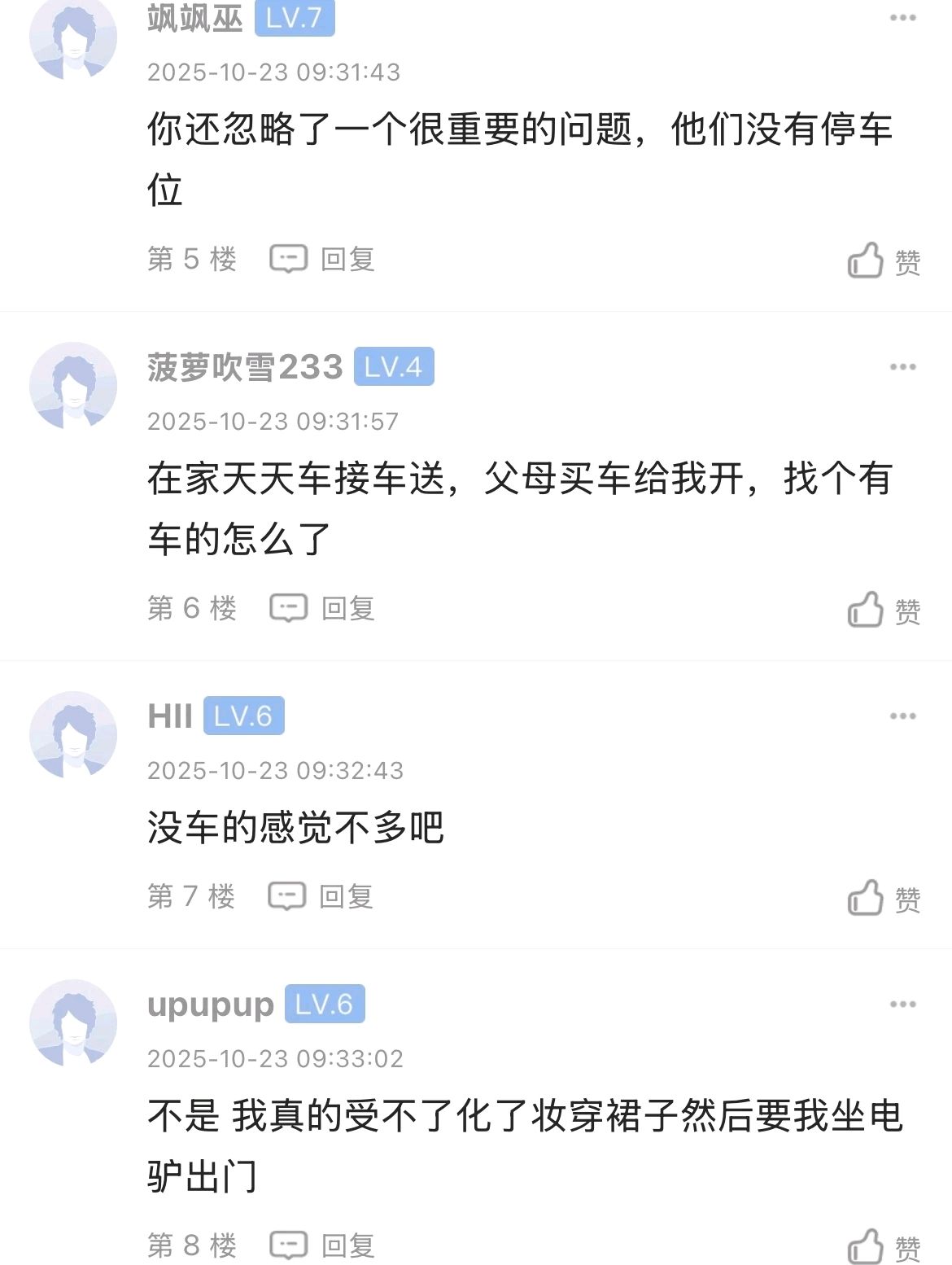Open 菠萝吹雪233's profile avatar
Image resolution: width=952 pixels, height=1265 pixels.
73,386
